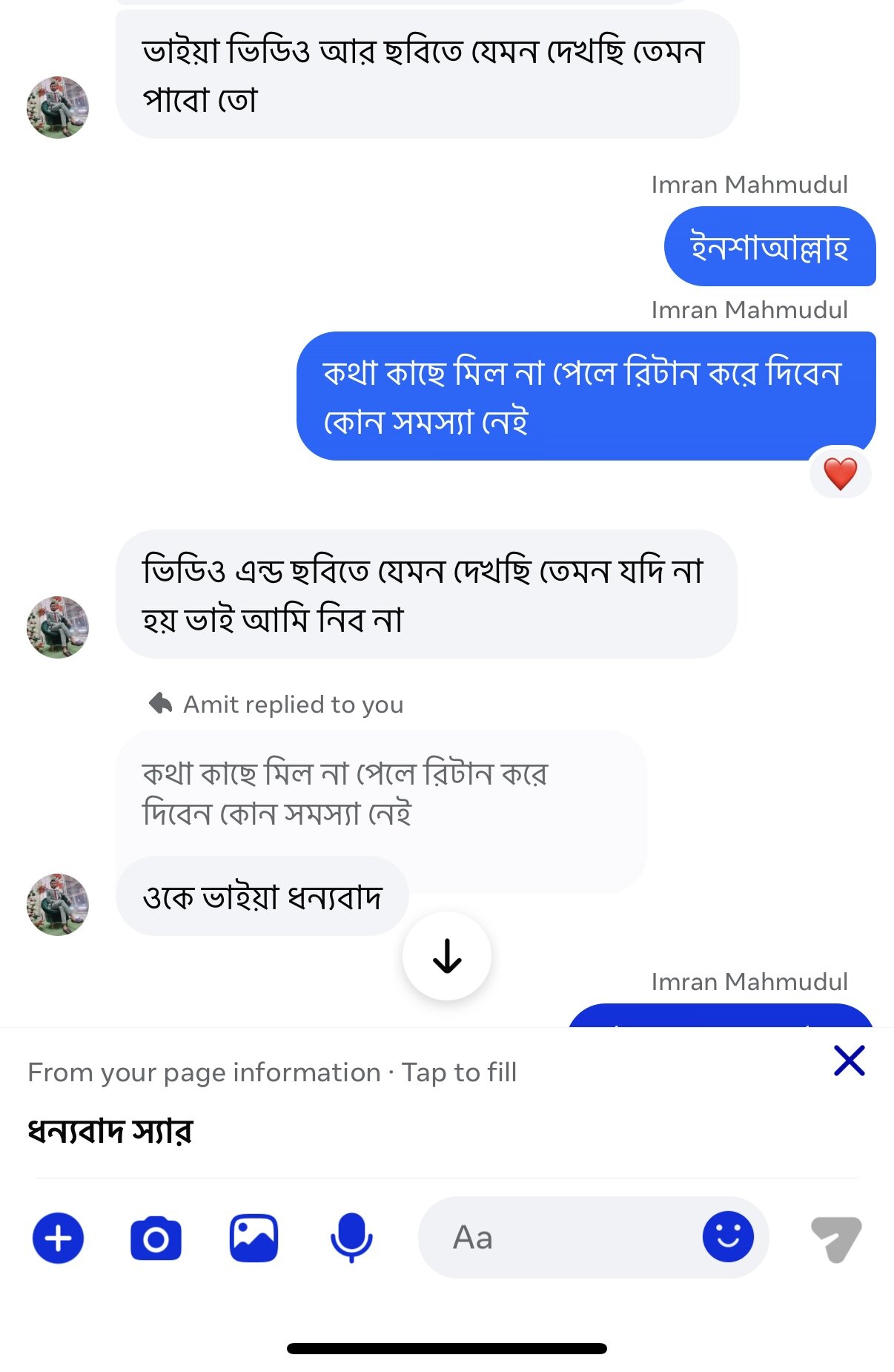Open the plus attachments menu
This screenshot has width=894, height=1372.
point(58,1238)
